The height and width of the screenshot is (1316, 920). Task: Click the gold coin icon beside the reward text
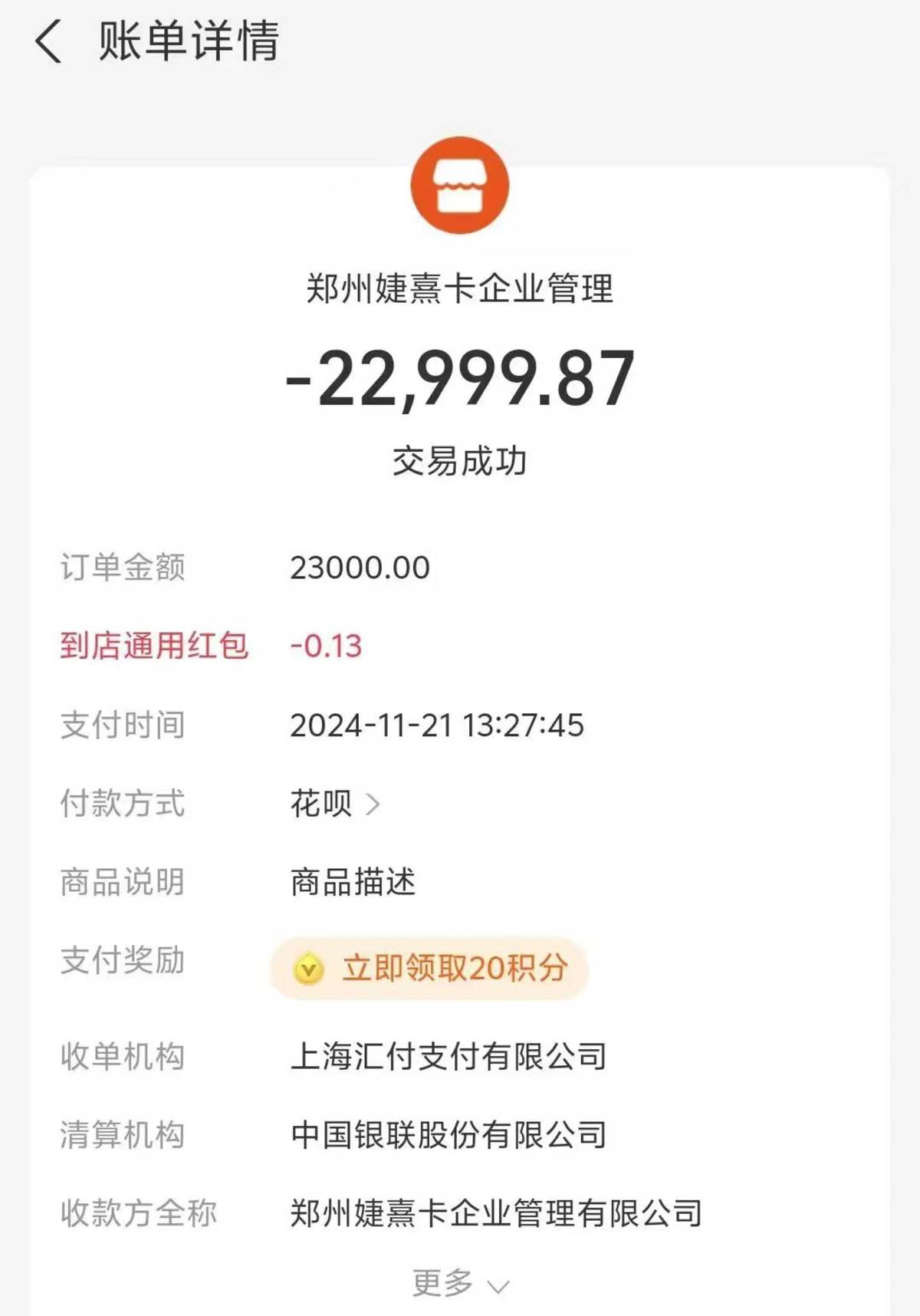(x=310, y=969)
